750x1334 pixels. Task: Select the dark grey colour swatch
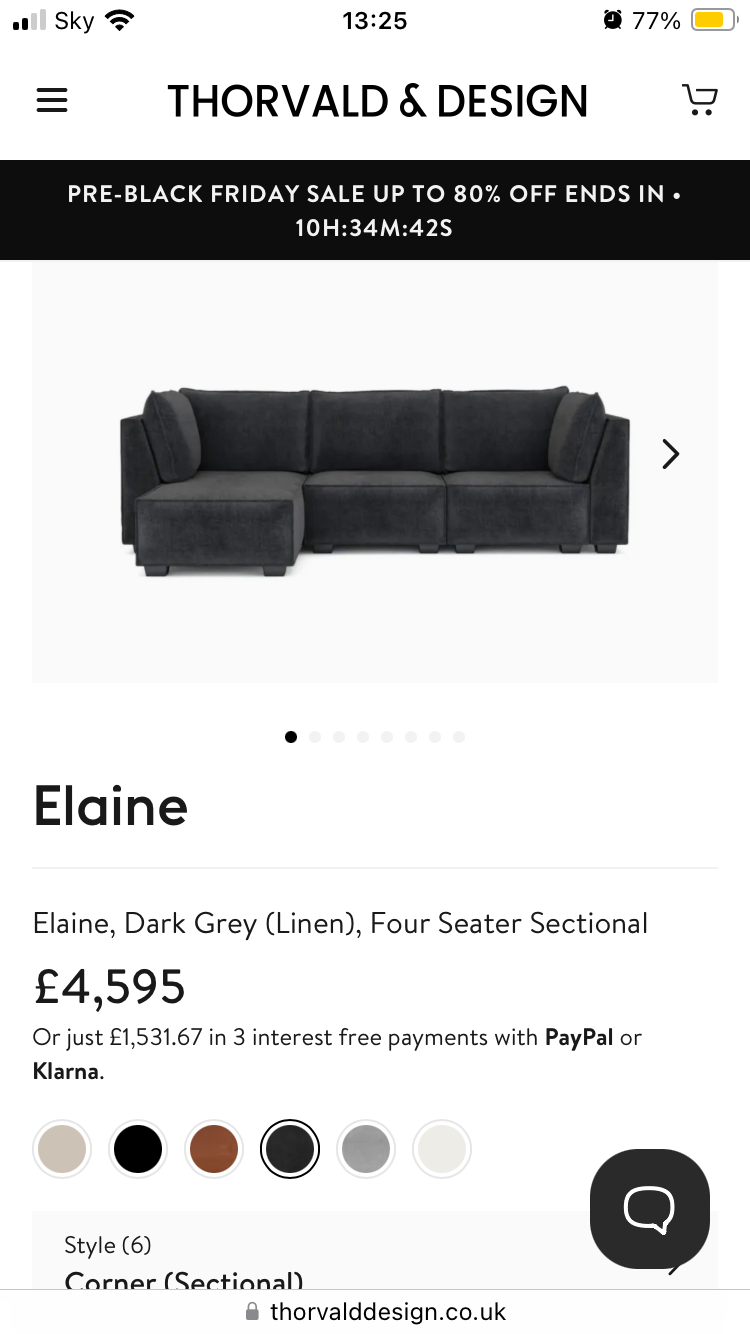click(290, 1150)
